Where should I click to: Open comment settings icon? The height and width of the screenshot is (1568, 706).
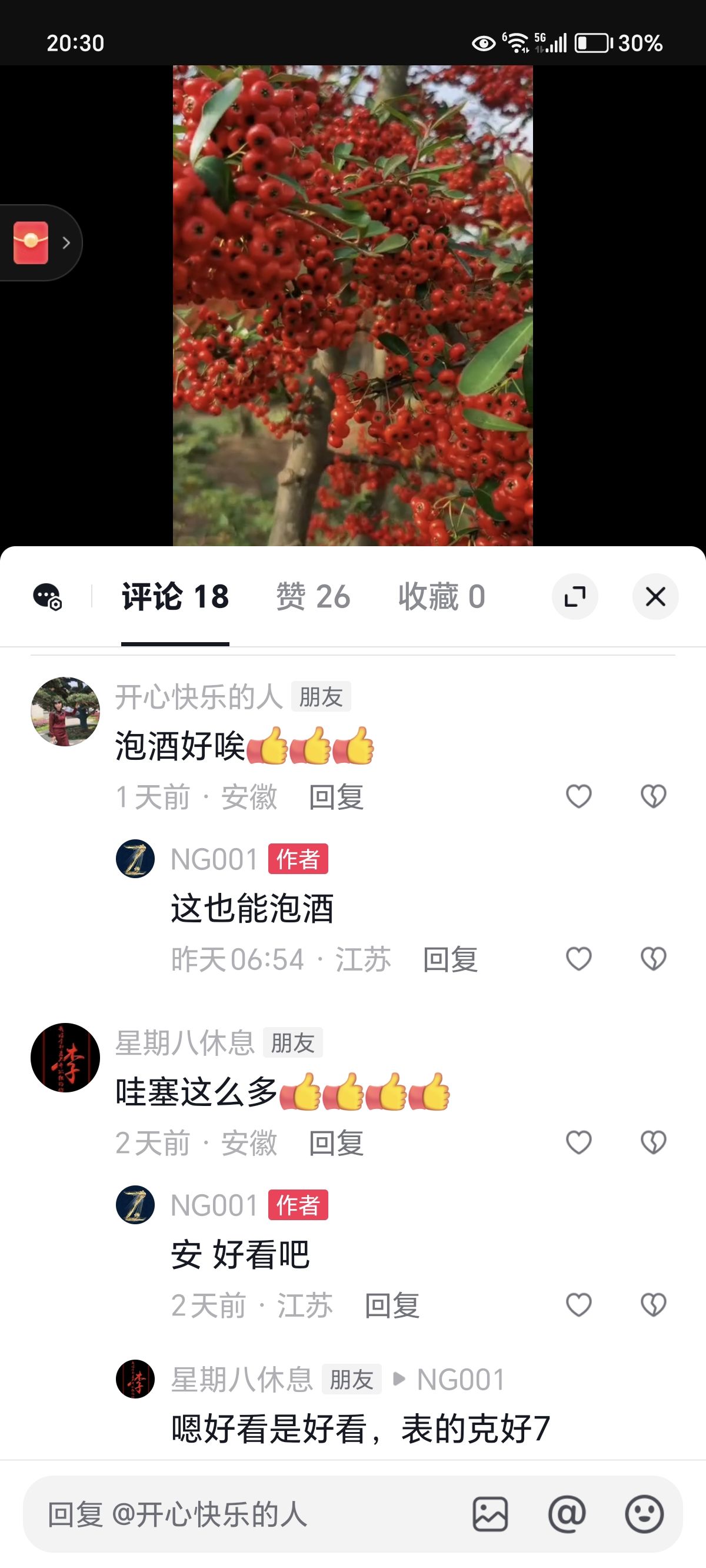(x=48, y=596)
